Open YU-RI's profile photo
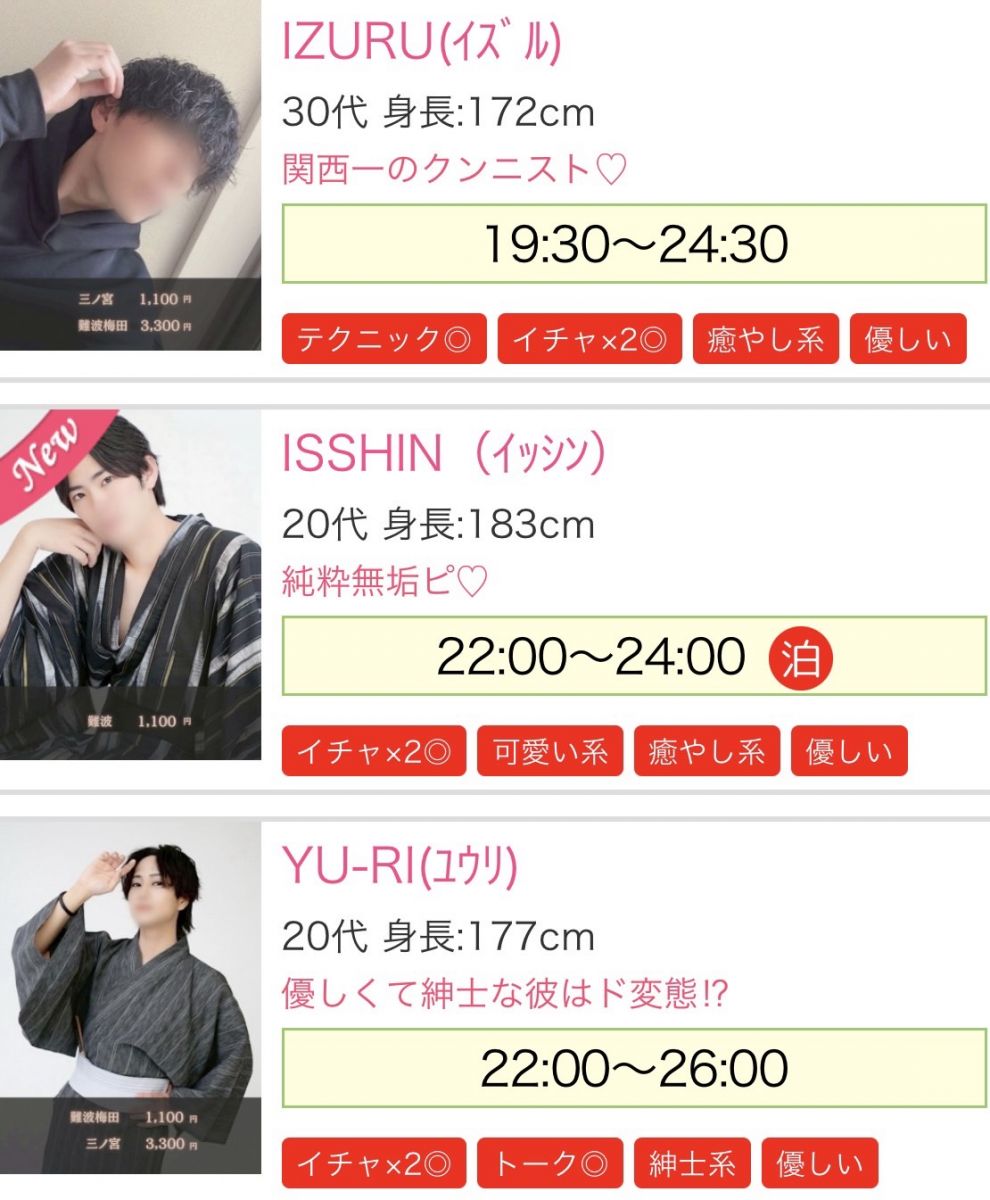The image size is (990, 1200). pyautogui.click(x=130, y=997)
